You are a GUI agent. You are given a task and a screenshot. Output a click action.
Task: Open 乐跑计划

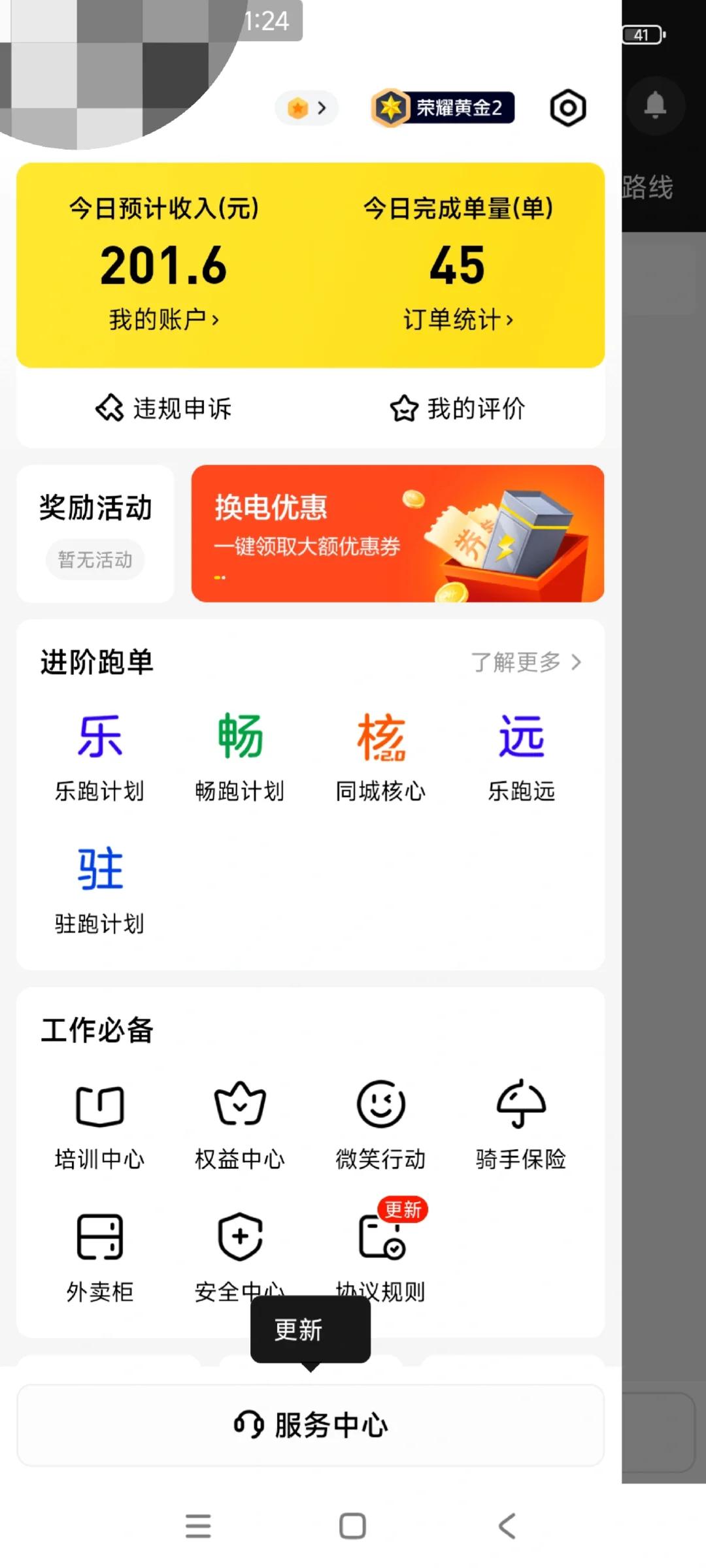[x=99, y=756]
